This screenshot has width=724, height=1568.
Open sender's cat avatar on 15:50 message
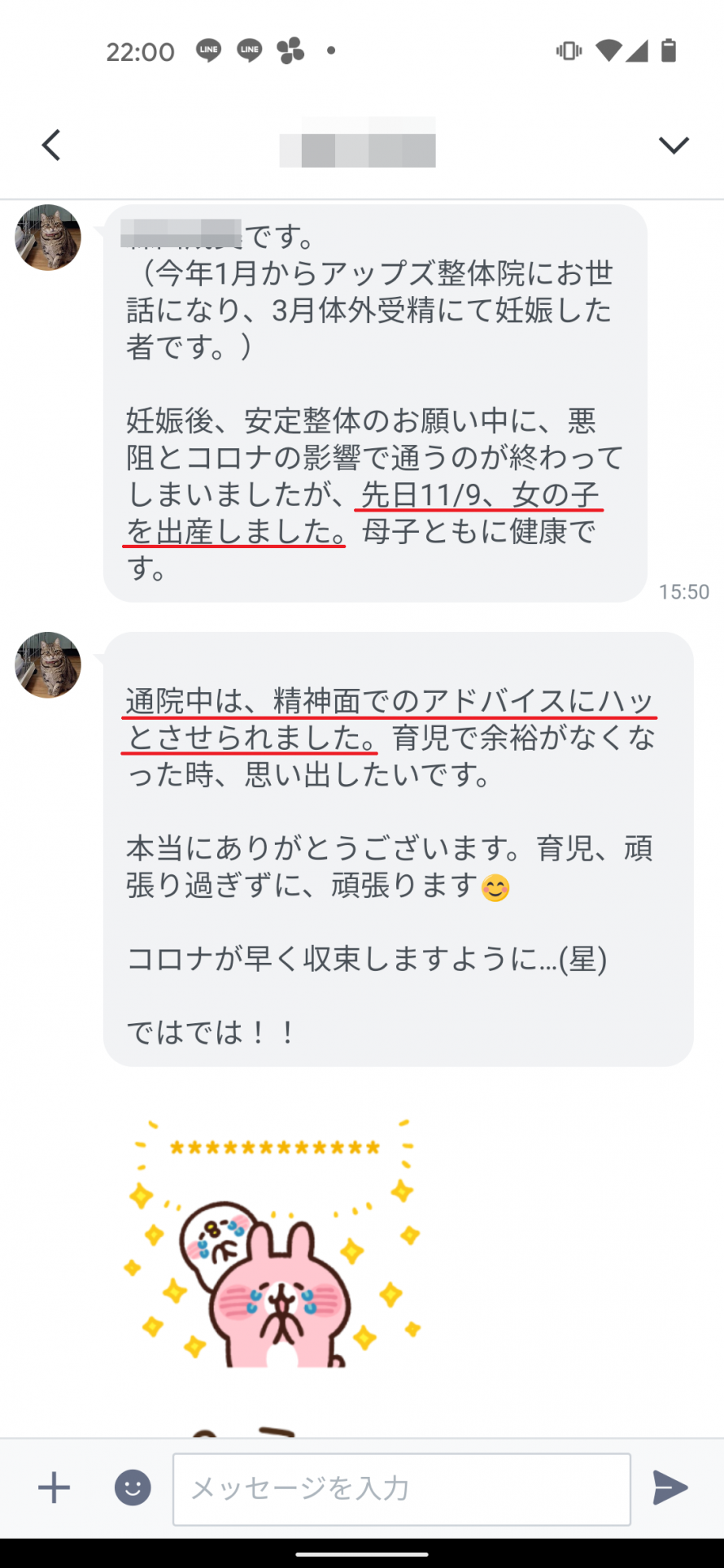[x=48, y=237]
